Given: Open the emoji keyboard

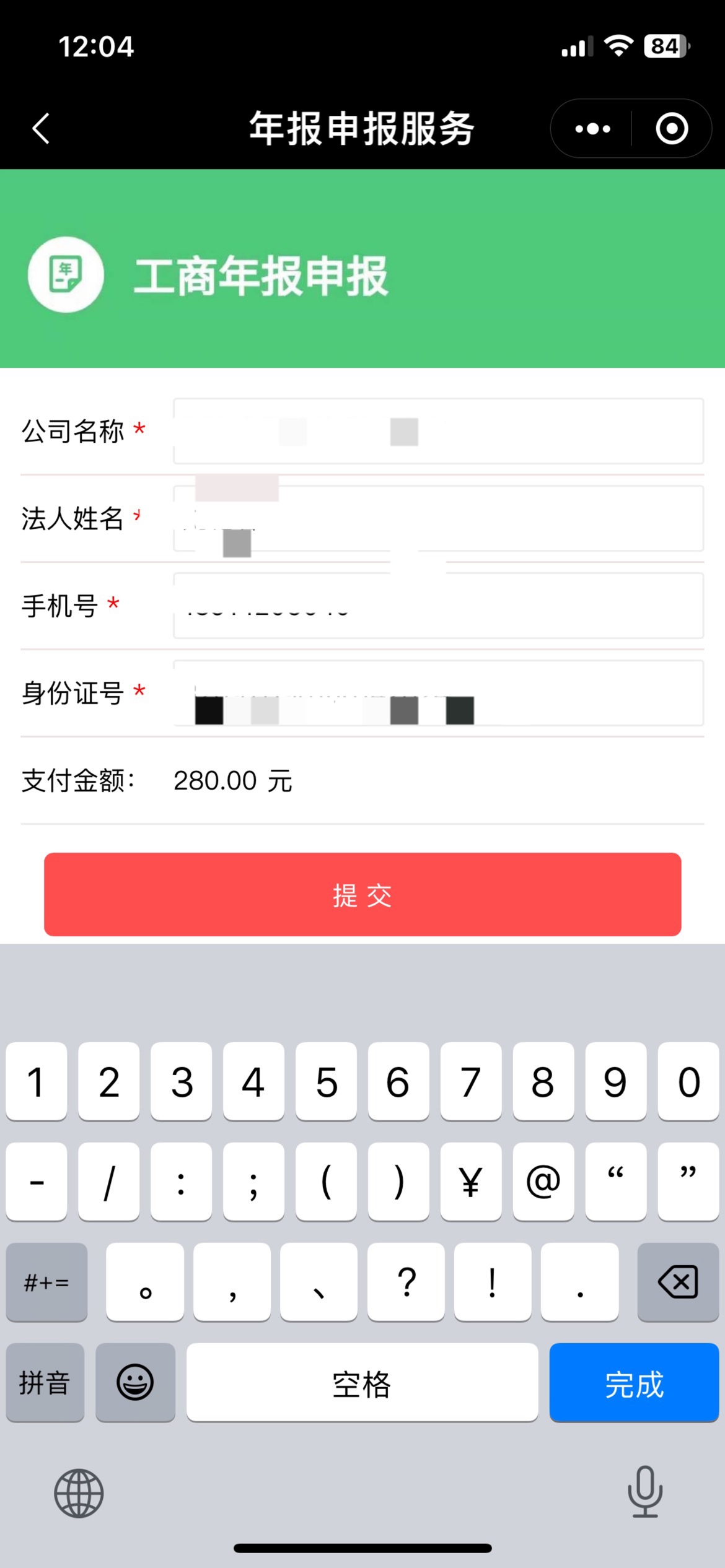Looking at the screenshot, I should (135, 1383).
